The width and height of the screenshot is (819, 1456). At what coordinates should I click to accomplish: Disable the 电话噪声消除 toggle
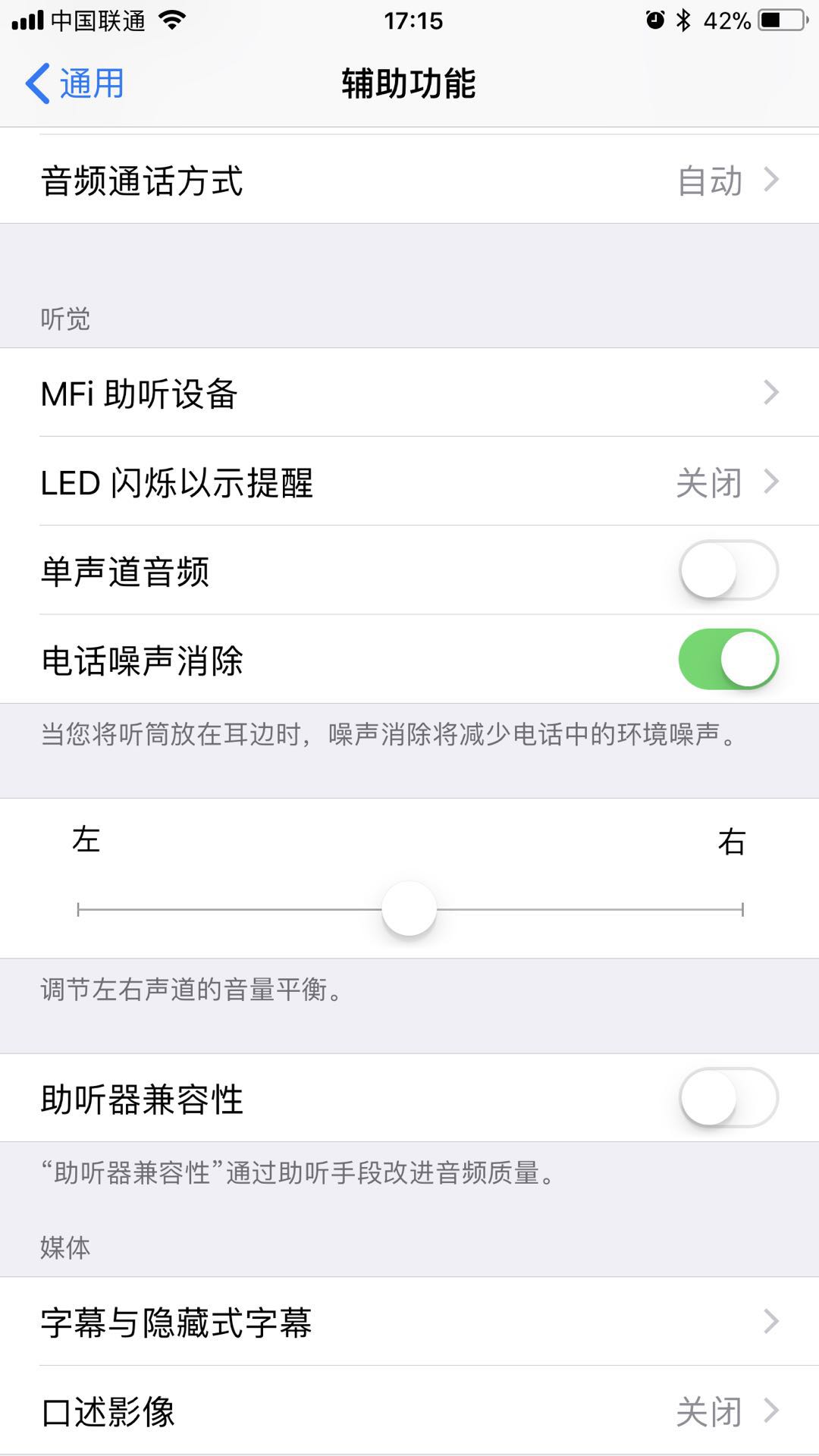tap(730, 660)
